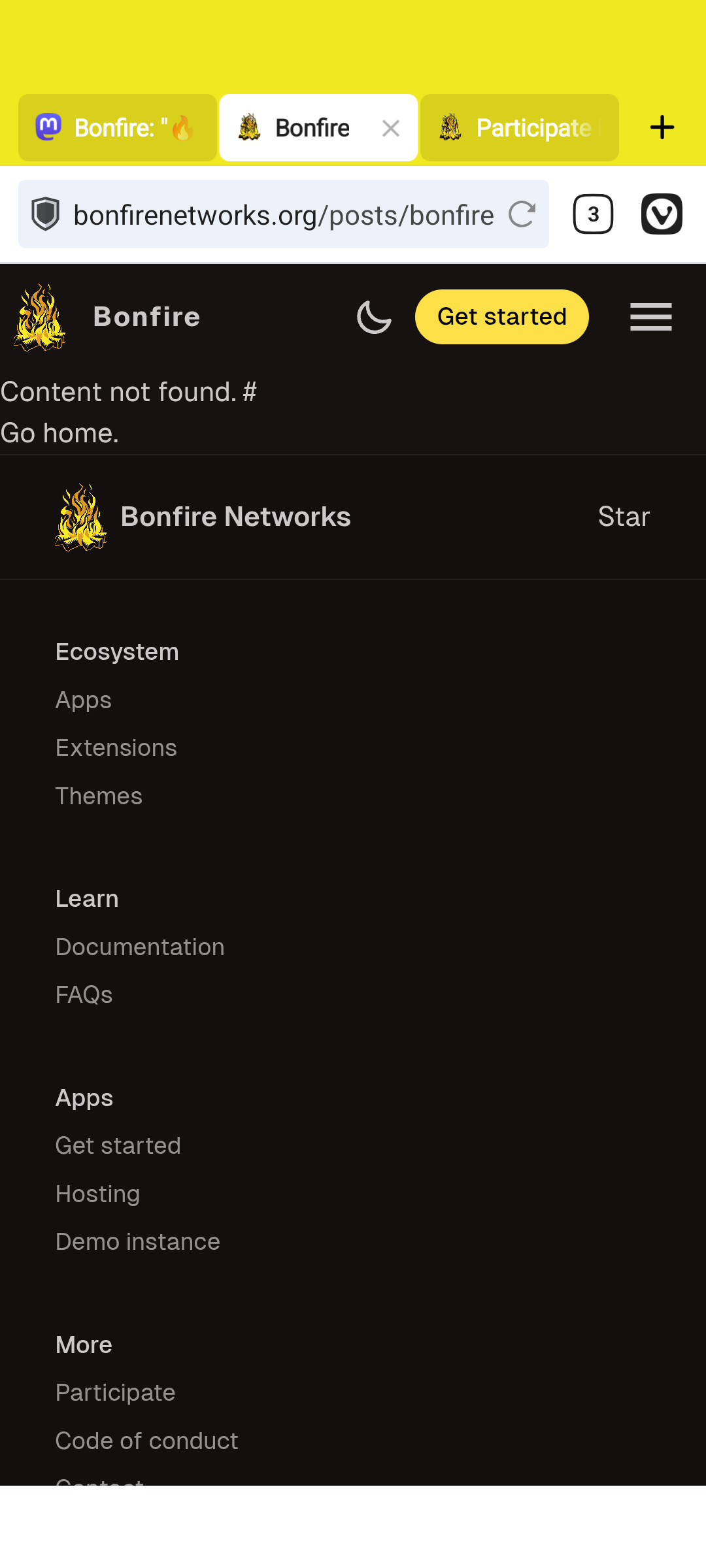Tap the Star link in footer
This screenshot has height=1568, width=706.
624,517
